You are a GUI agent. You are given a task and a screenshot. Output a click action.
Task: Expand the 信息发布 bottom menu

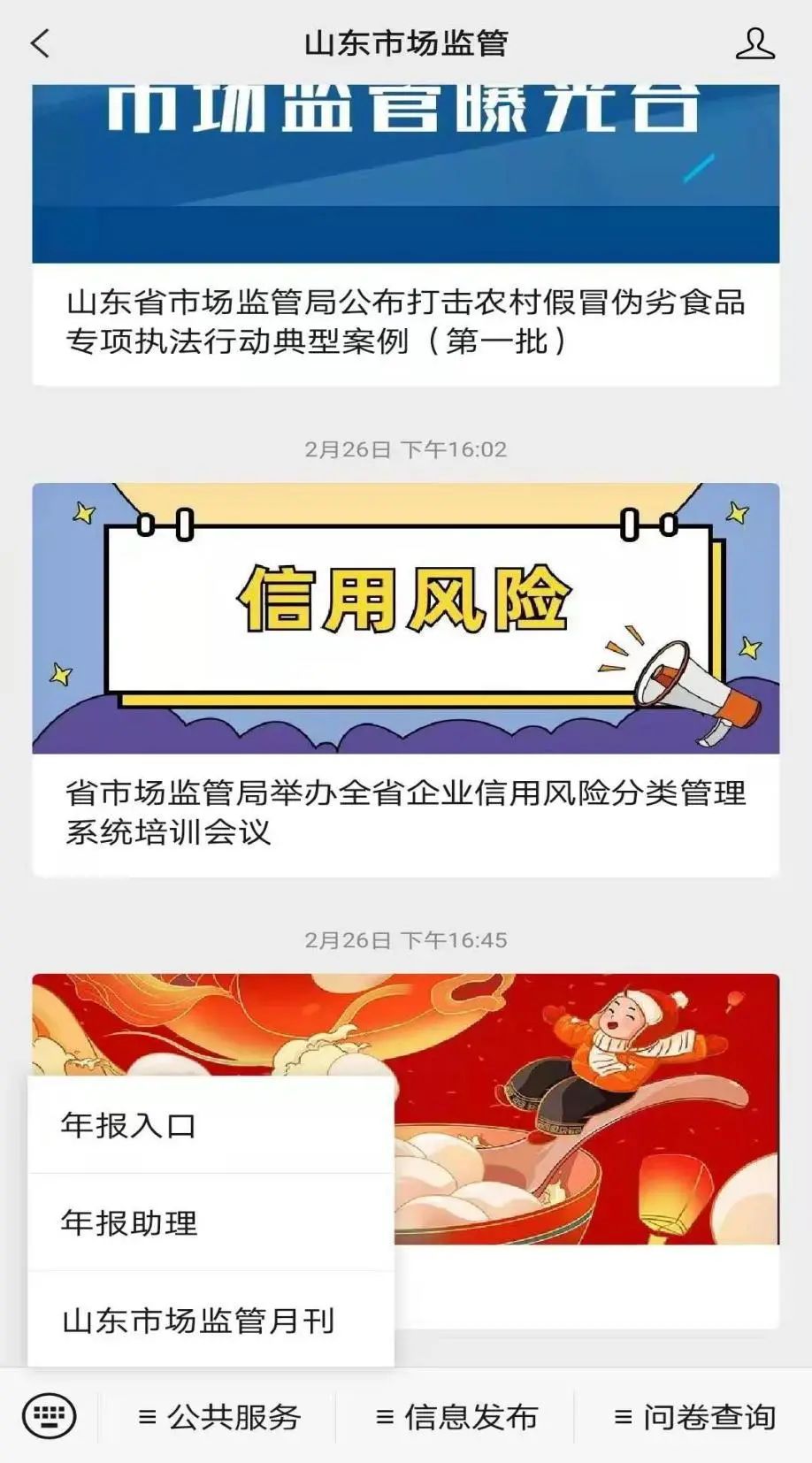(x=456, y=1417)
